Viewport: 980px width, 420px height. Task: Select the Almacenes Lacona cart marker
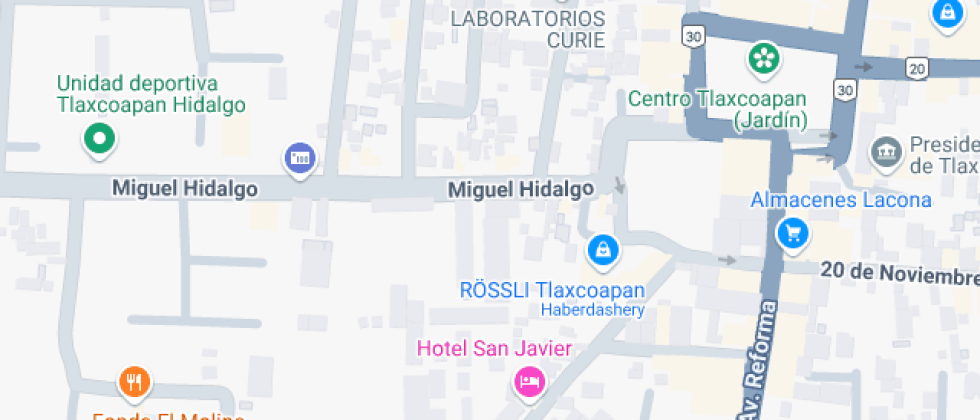click(794, 234)
